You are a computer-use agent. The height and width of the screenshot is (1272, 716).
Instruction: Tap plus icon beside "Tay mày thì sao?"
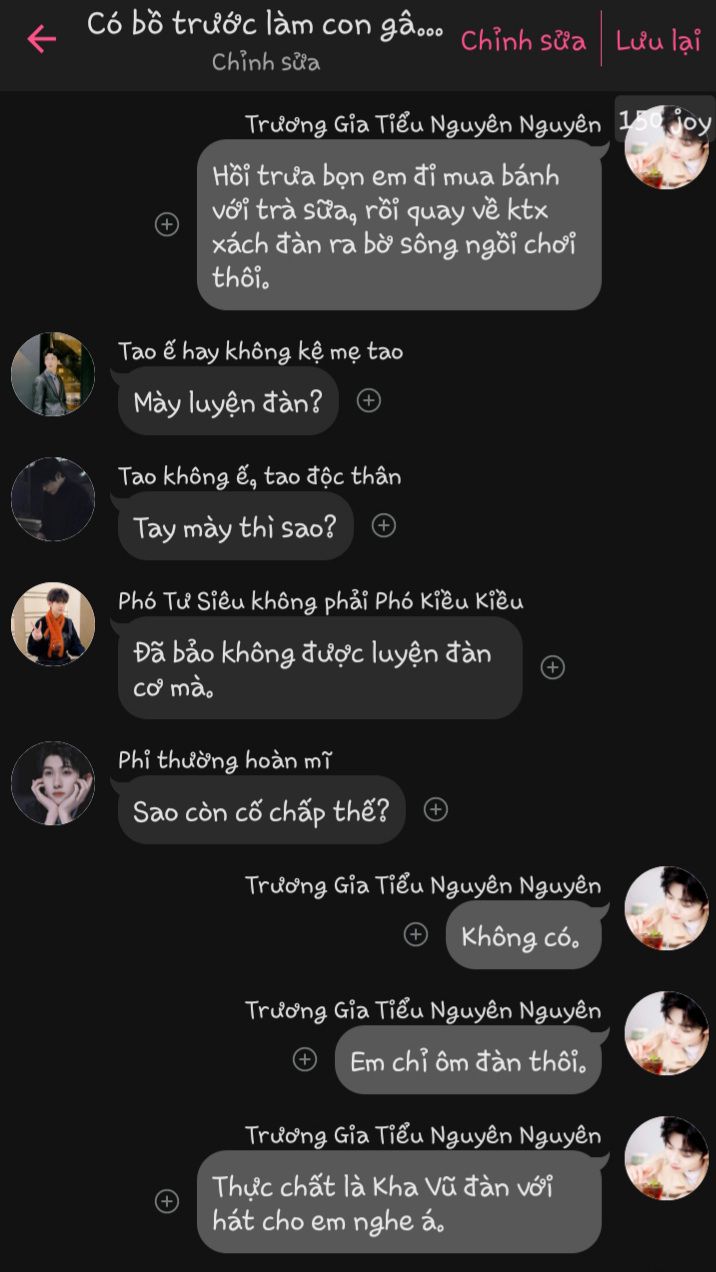[384, 525]
